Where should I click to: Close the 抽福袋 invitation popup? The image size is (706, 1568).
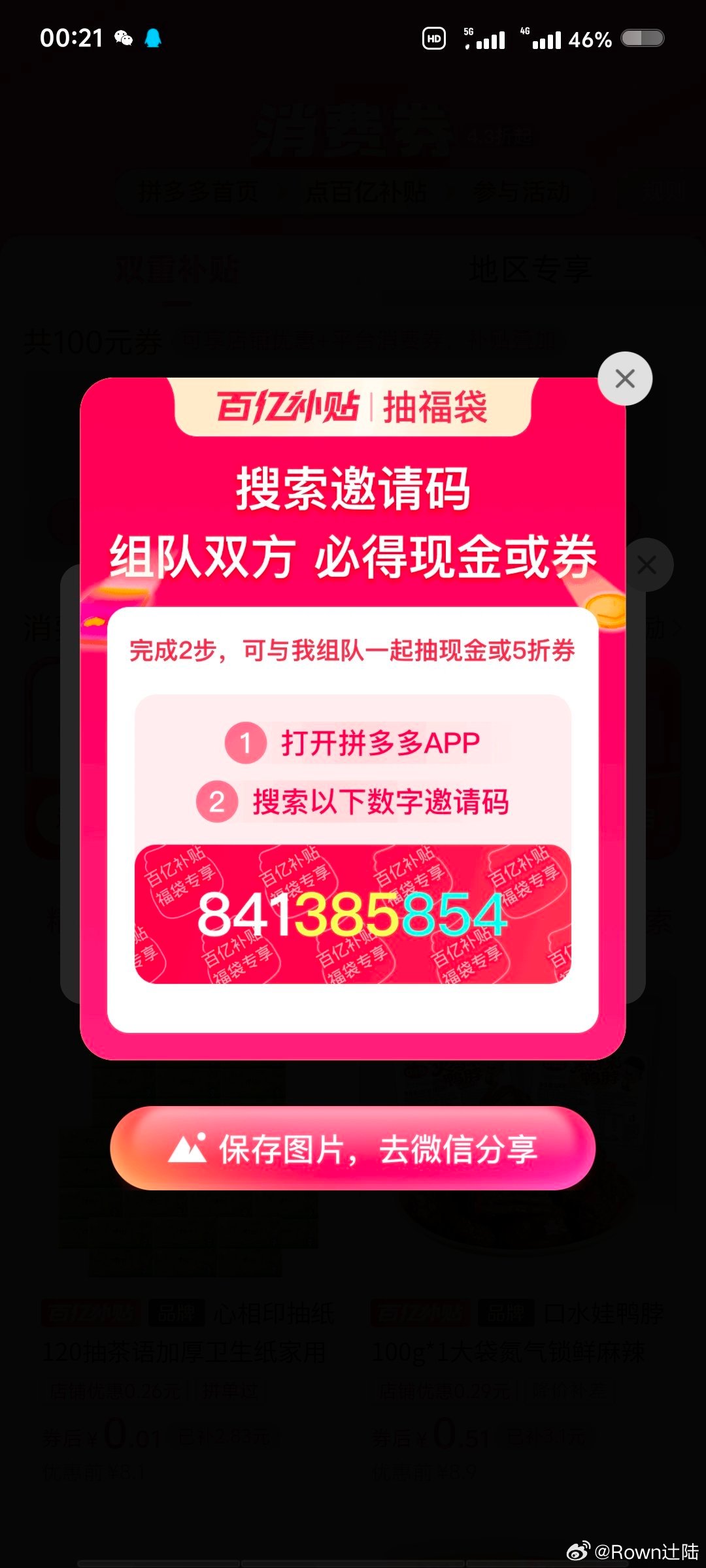[625, 378]
